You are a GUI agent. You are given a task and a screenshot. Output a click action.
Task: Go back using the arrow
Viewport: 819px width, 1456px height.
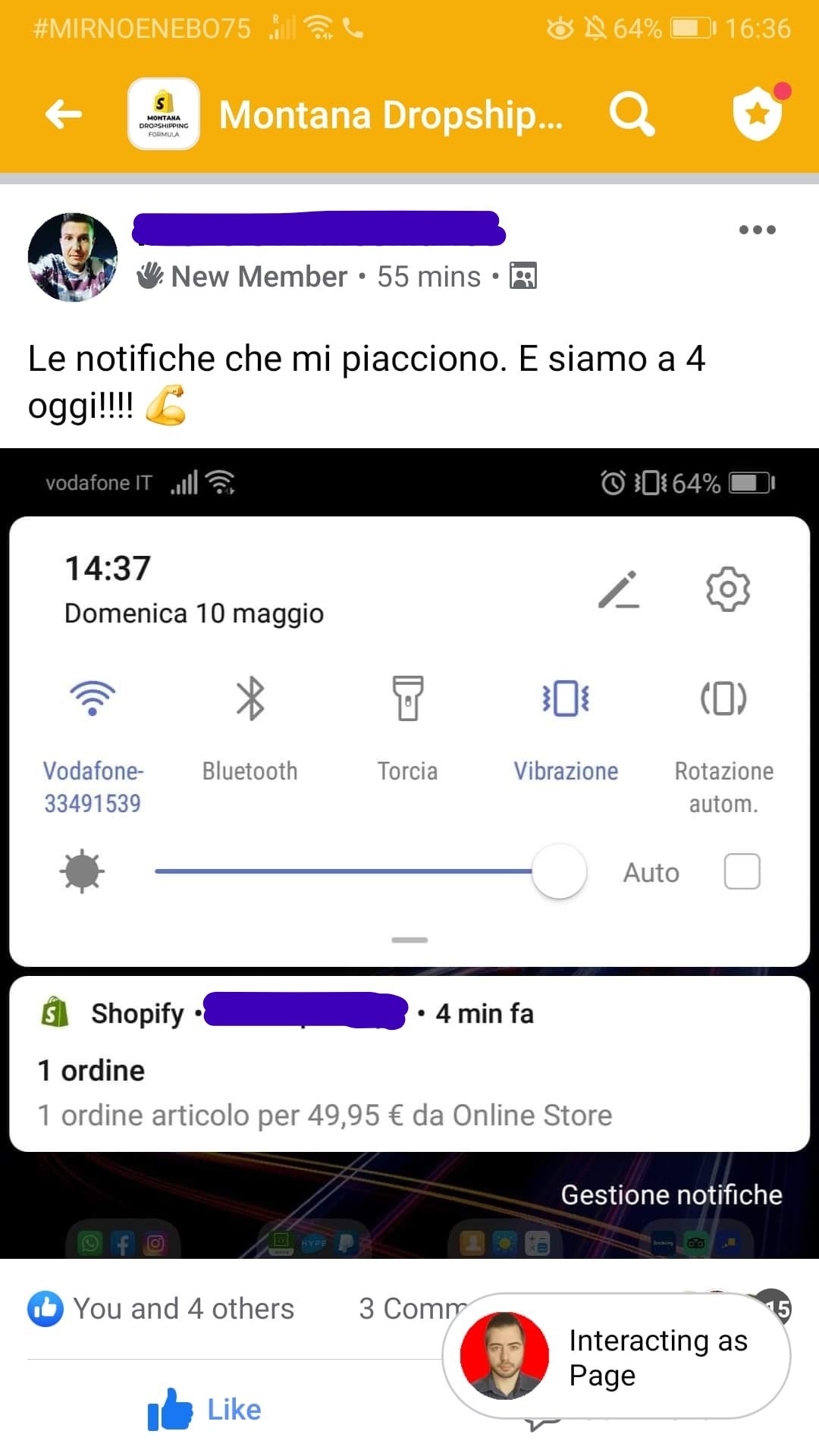(x=64, y=115)
